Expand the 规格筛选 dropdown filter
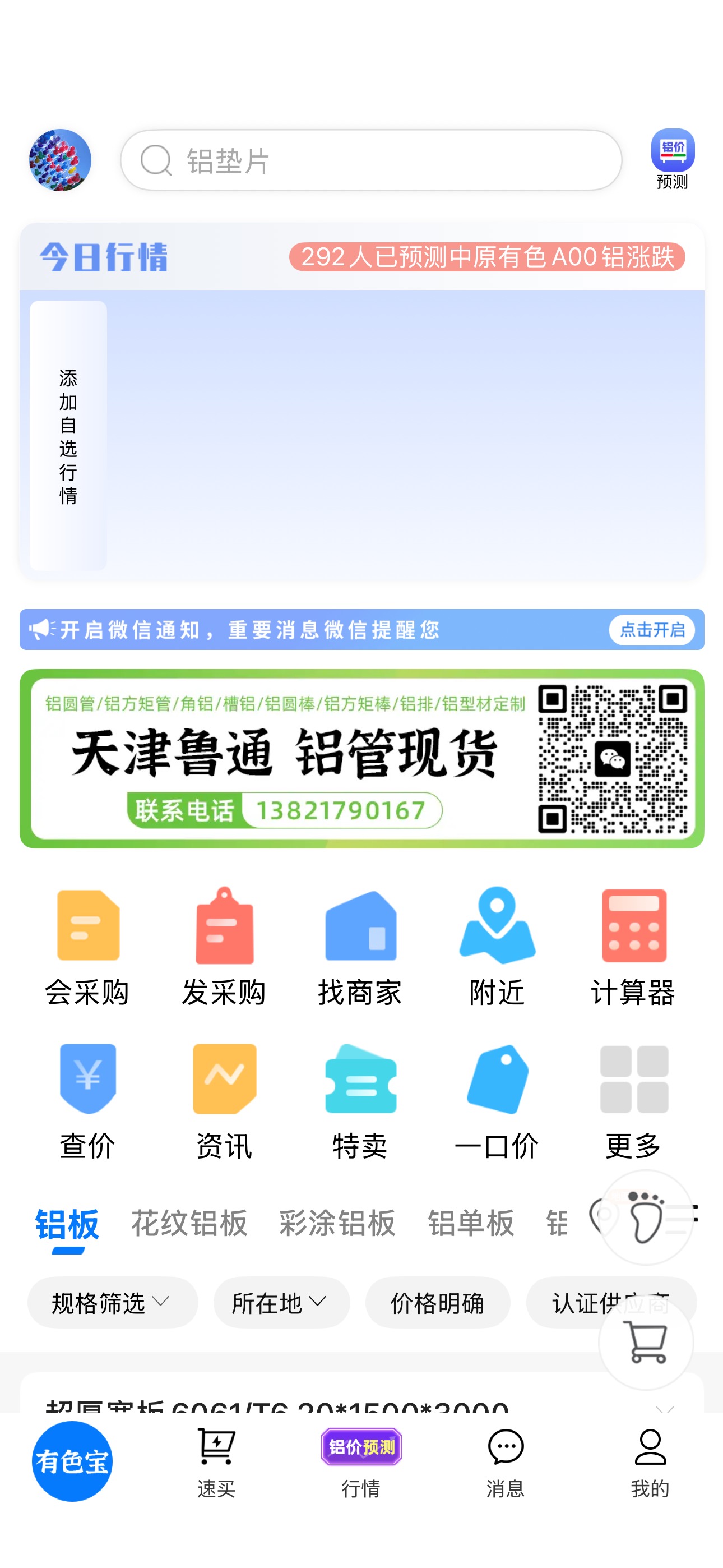 point(113,1303)
